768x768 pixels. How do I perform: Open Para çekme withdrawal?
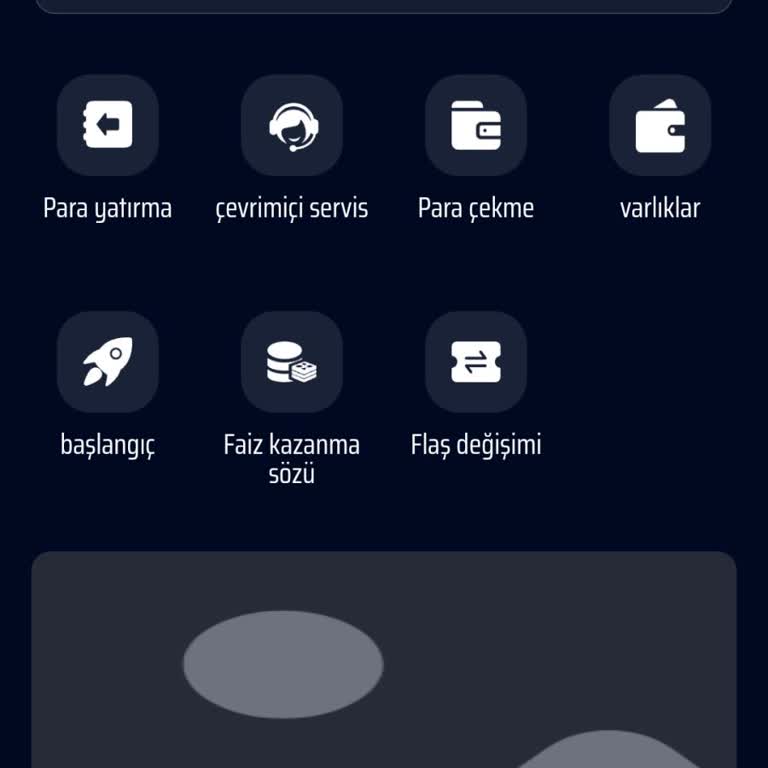pos(476,126)
